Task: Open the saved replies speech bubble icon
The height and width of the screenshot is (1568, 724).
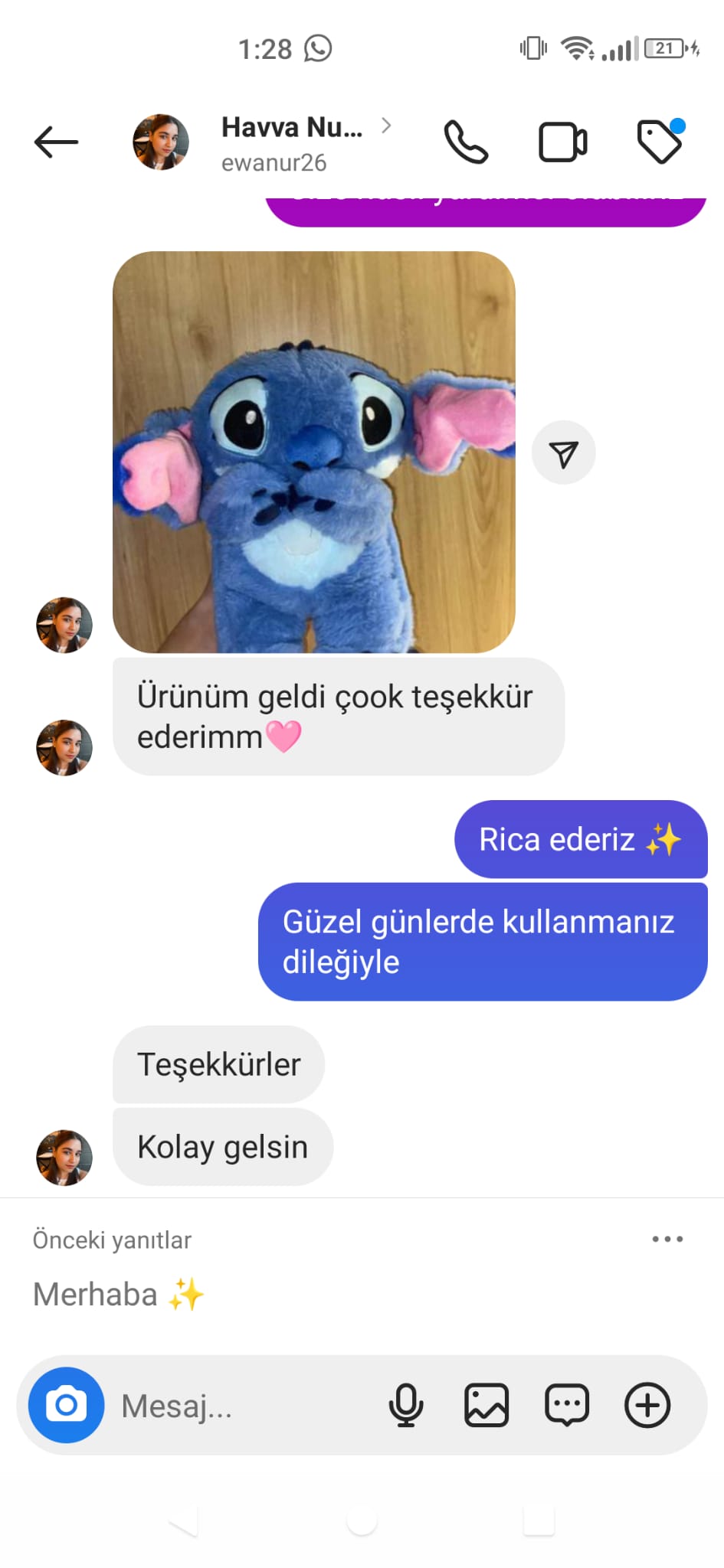Action: pos(567,1405)
